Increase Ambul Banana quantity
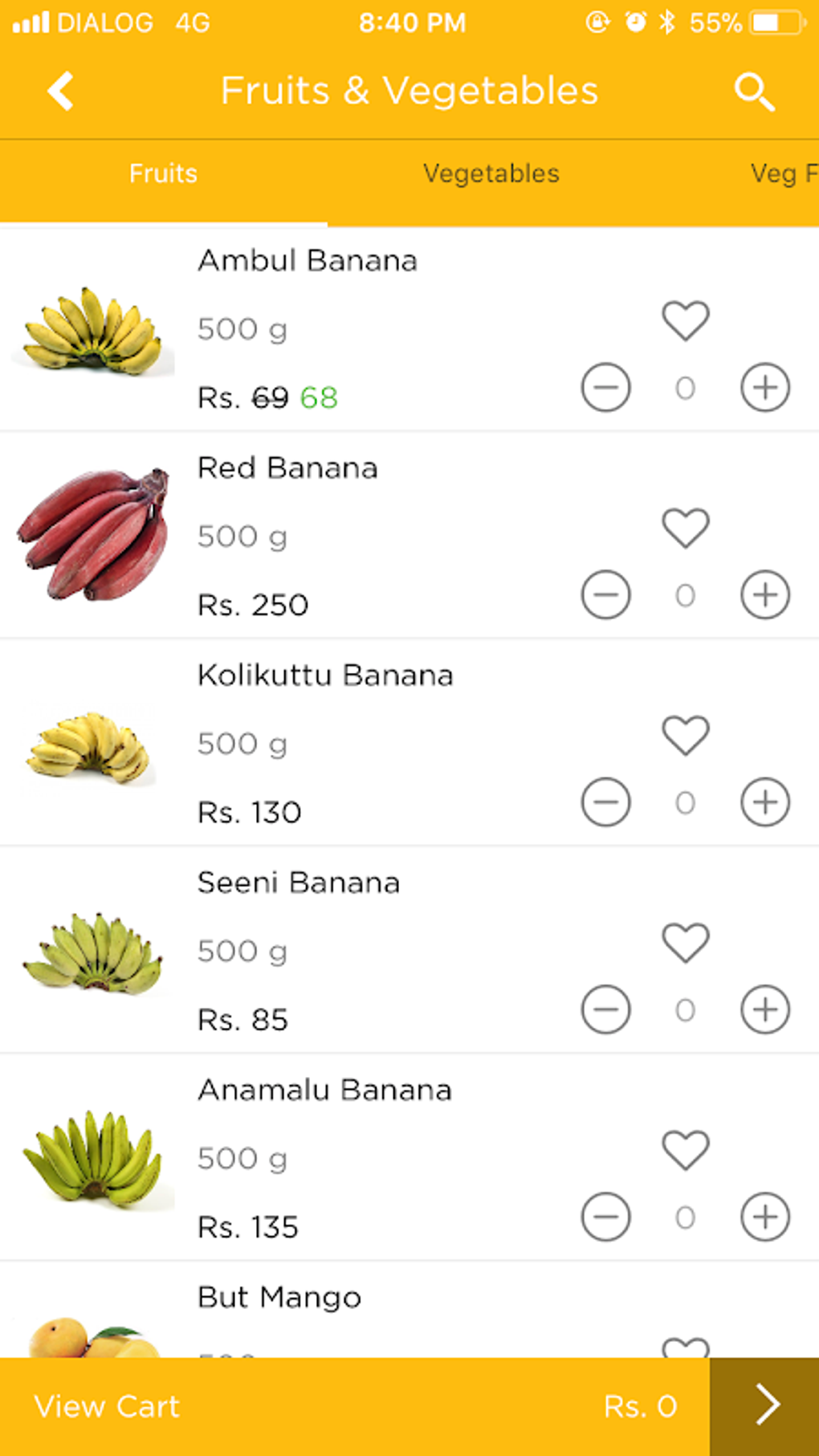This screenshot has height=1456, width=819. tap(764, 388)
